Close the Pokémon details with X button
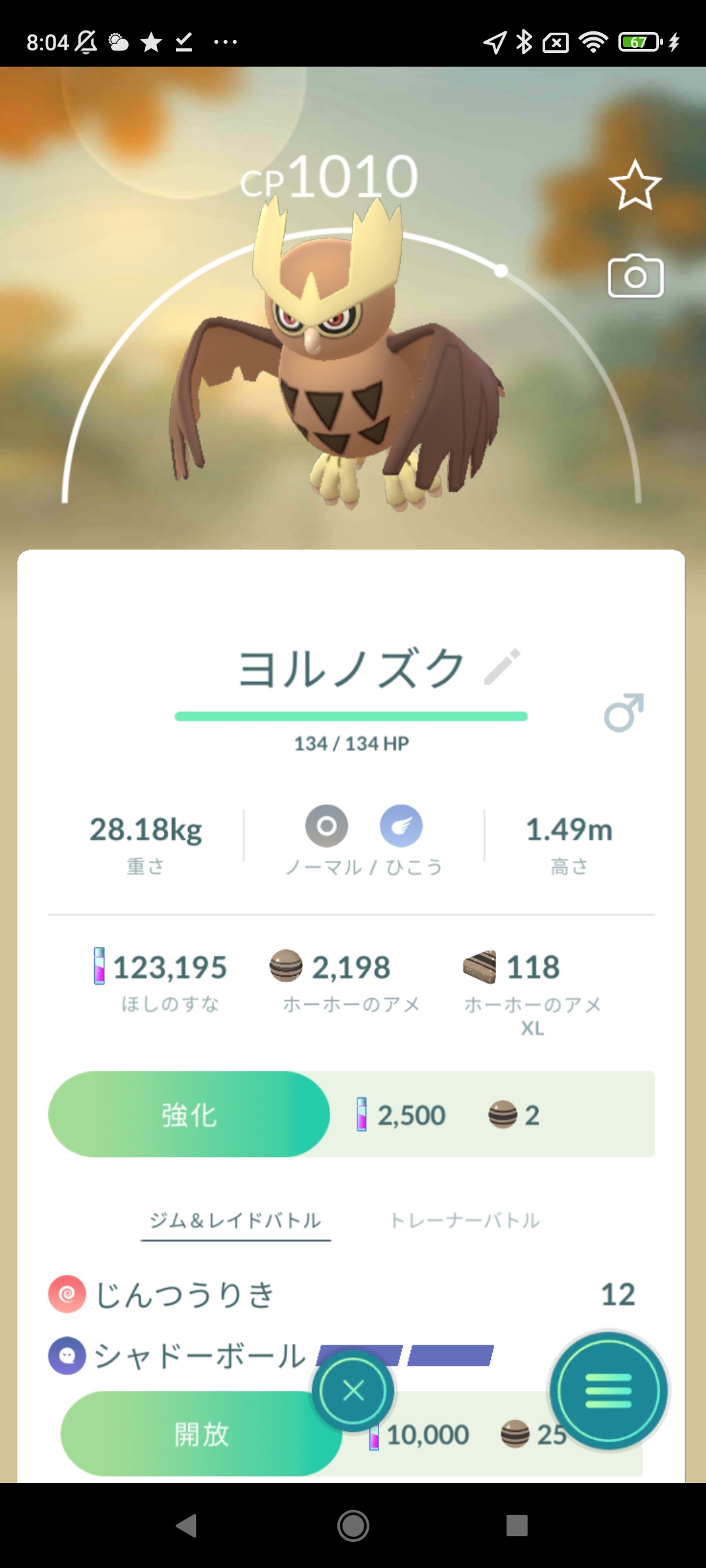Screen dimensions: 706x1568 [x=353, y=1391]
